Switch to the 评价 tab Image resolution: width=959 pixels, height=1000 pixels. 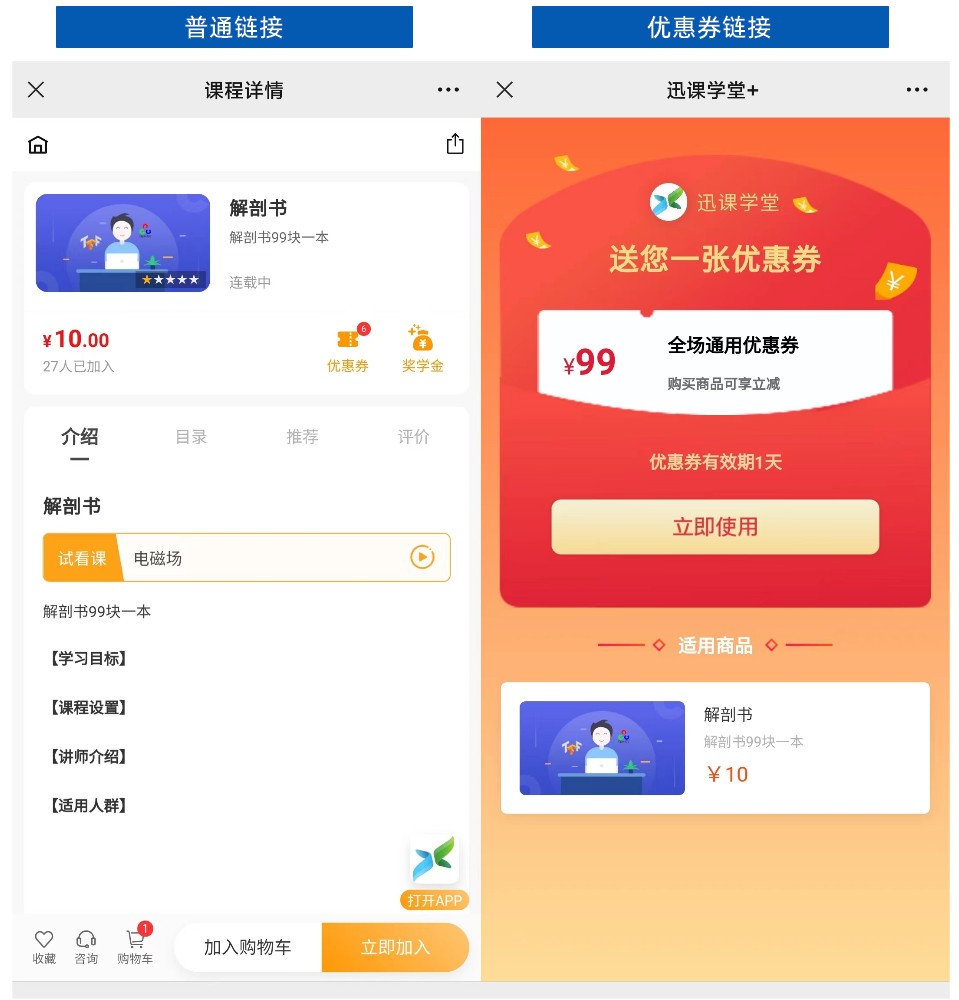click(413, 437)
